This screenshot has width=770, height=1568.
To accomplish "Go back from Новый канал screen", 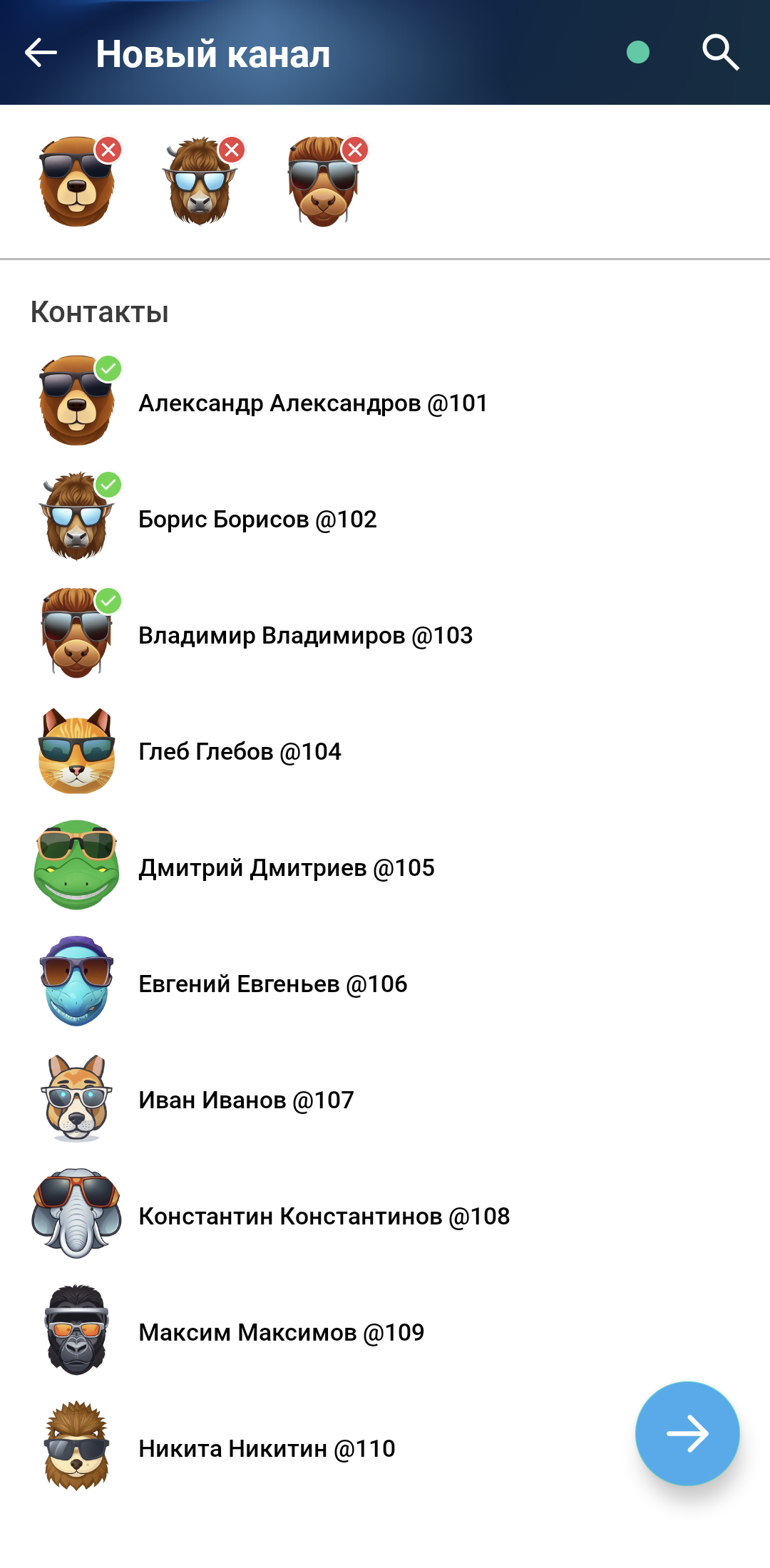I will [x=41, y=53].
